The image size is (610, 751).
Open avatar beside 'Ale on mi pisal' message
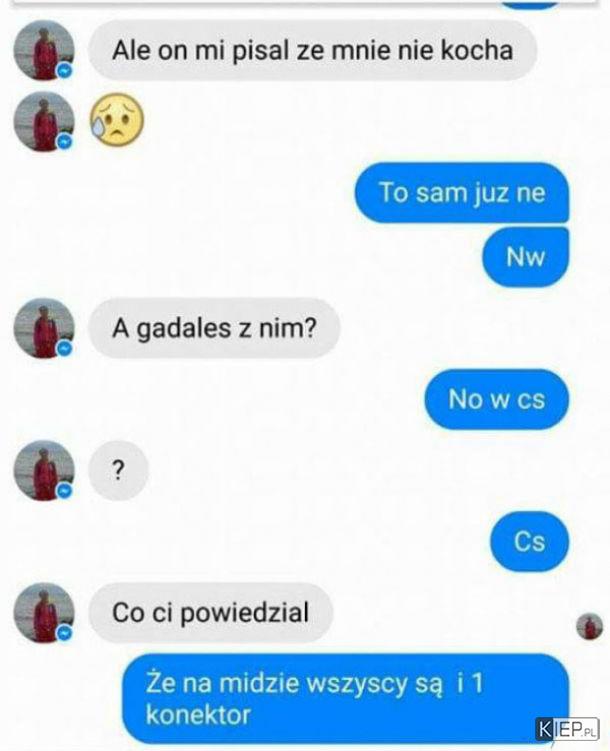point(44,49)
